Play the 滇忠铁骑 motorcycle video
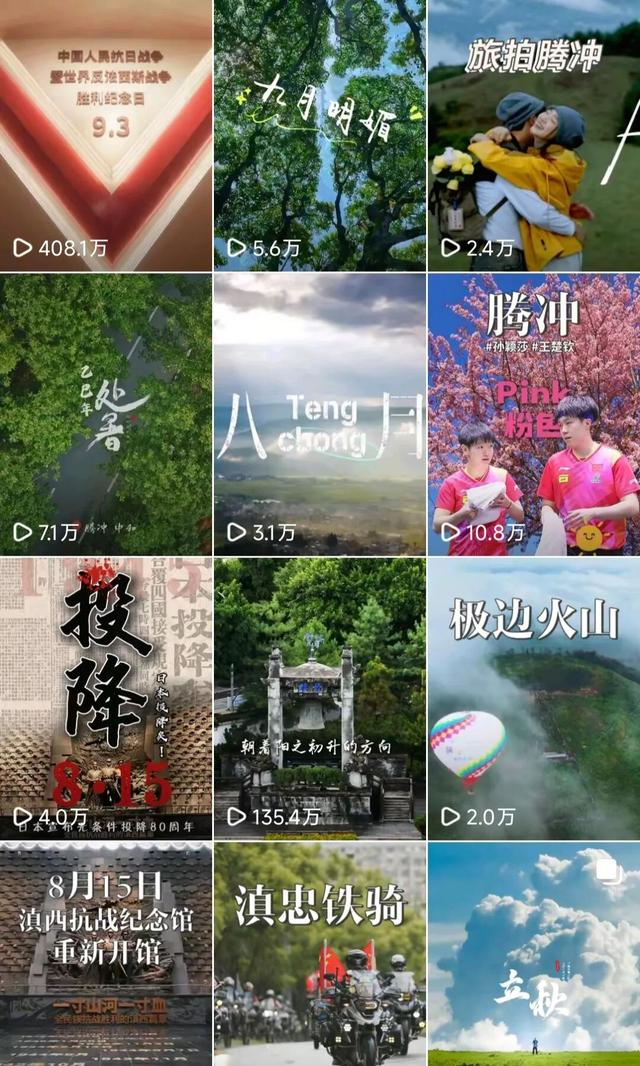640x1066 pixels. (320, 954)
